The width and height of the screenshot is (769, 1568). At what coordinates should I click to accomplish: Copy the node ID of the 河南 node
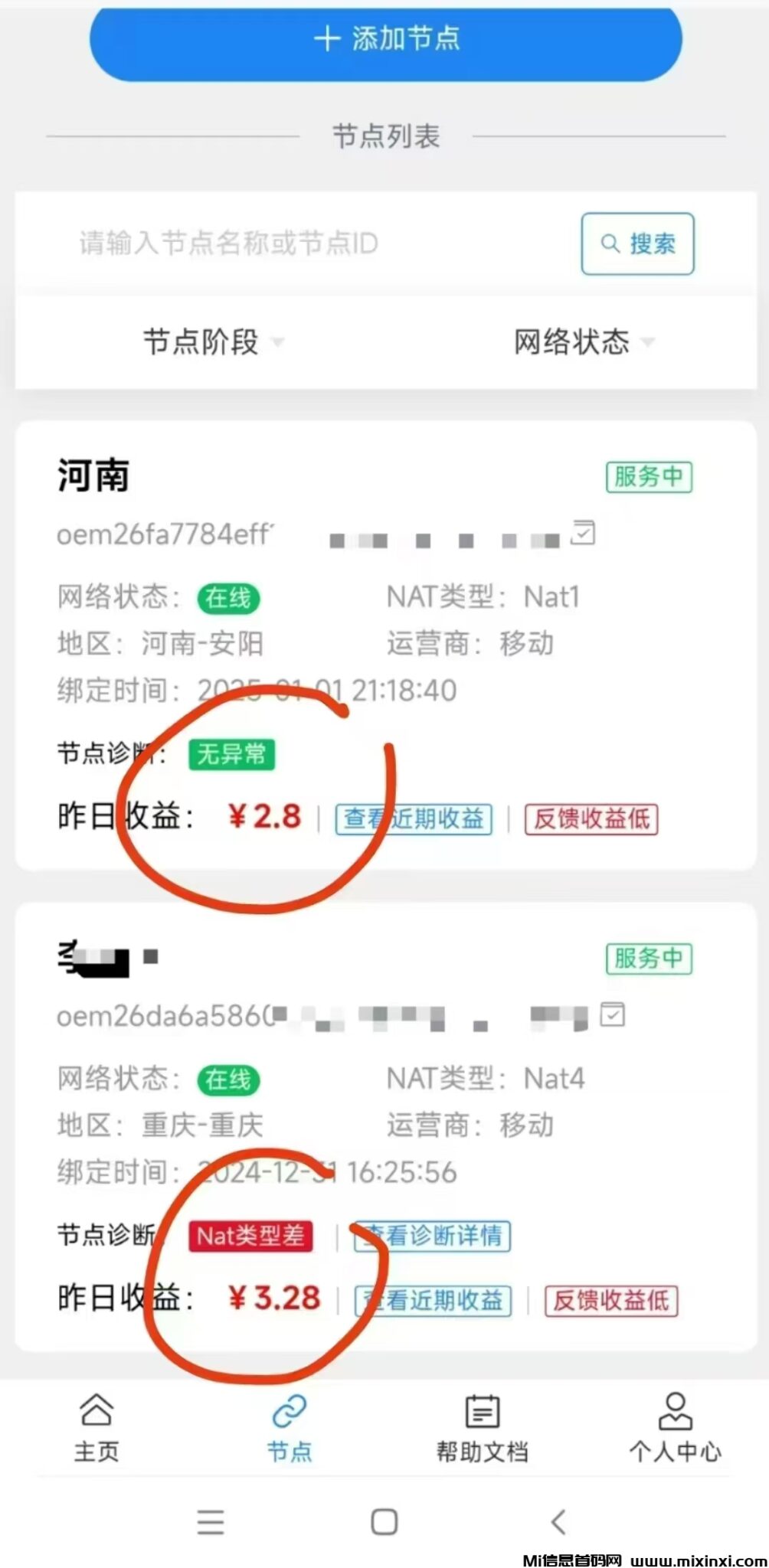tap(583, 532)
